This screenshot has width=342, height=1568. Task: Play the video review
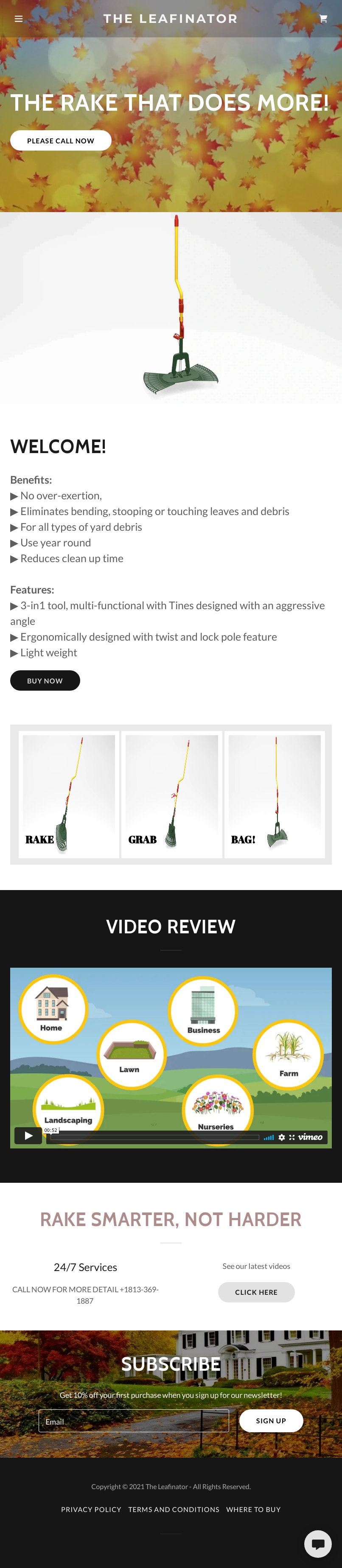[x=28, y=1136]
